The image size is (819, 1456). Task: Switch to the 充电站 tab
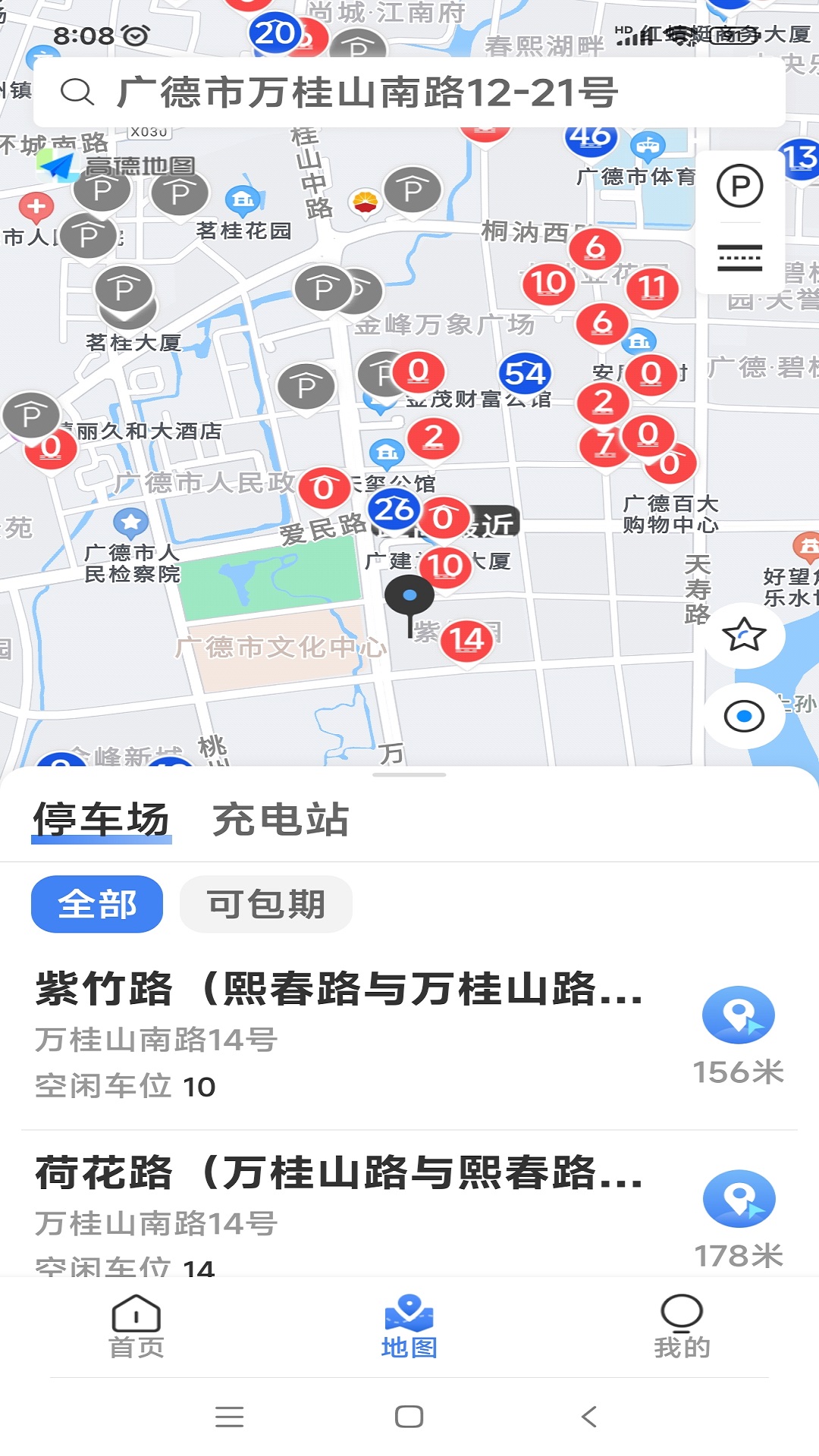point(280,821)
